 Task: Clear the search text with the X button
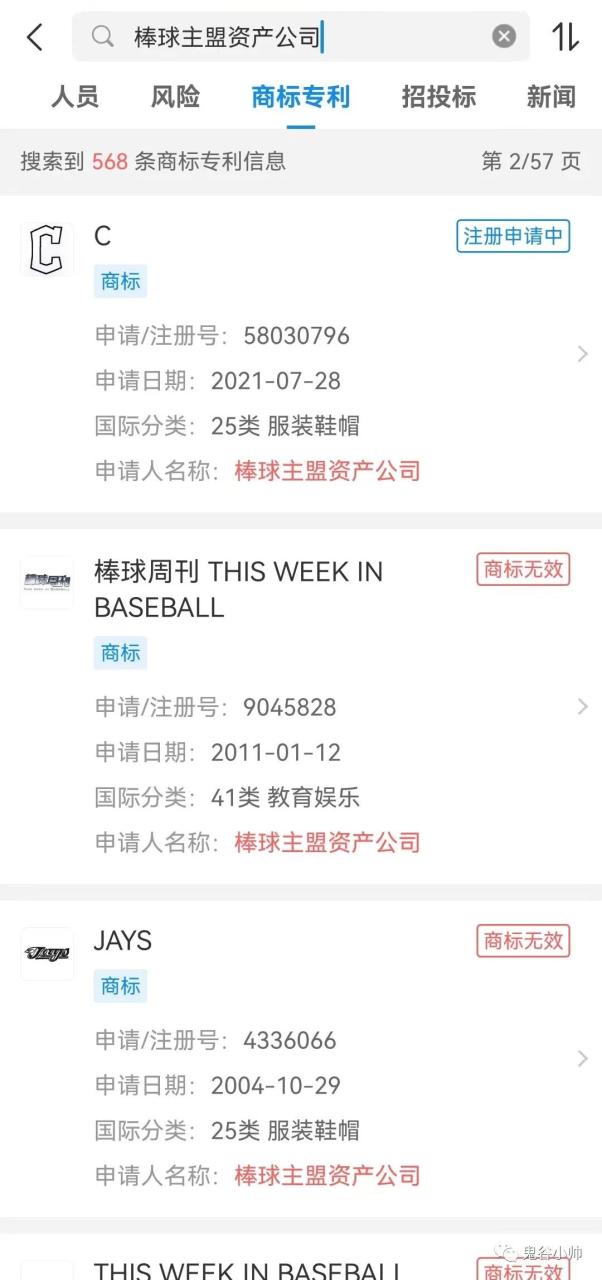click(504, 37)
